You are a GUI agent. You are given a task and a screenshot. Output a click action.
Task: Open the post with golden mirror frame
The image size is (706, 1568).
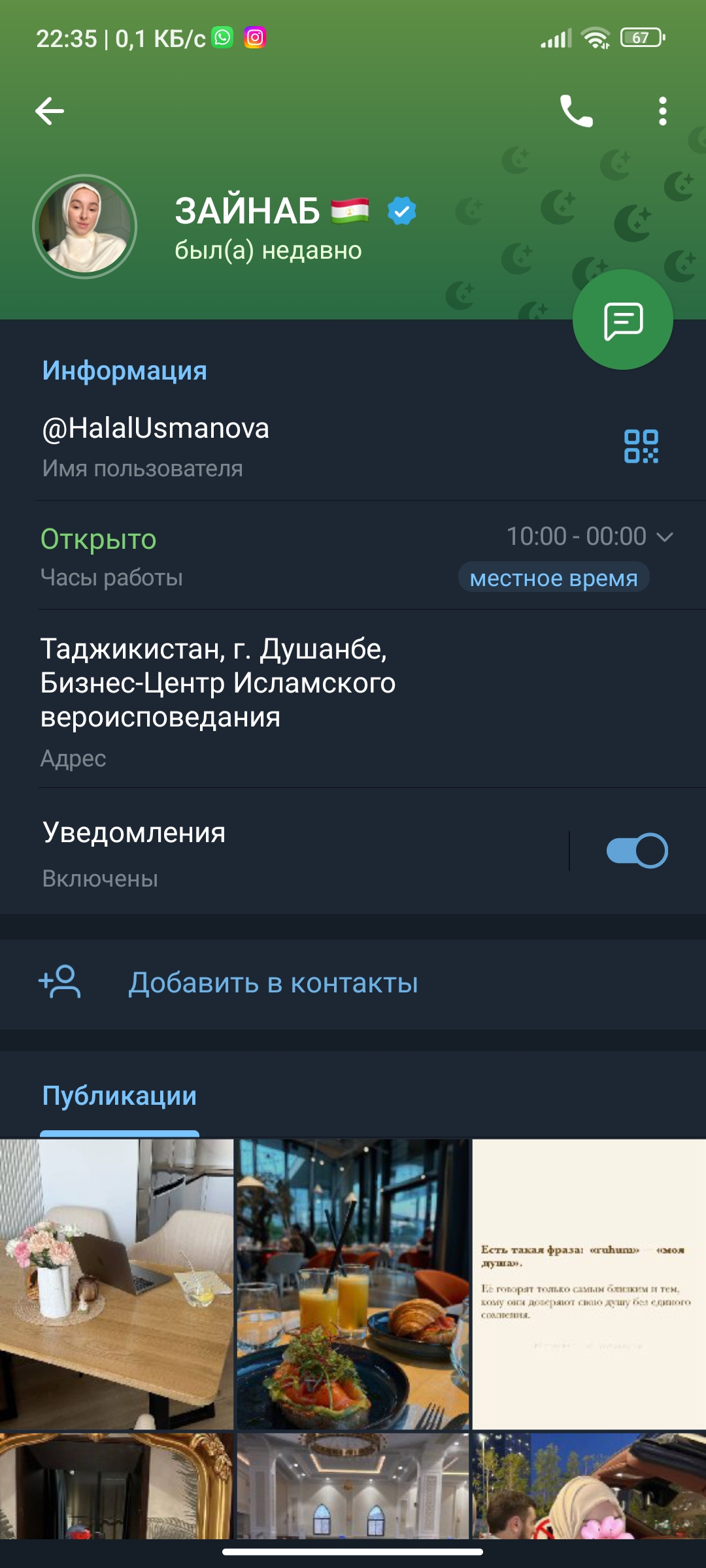click(x=116, y=1486)
